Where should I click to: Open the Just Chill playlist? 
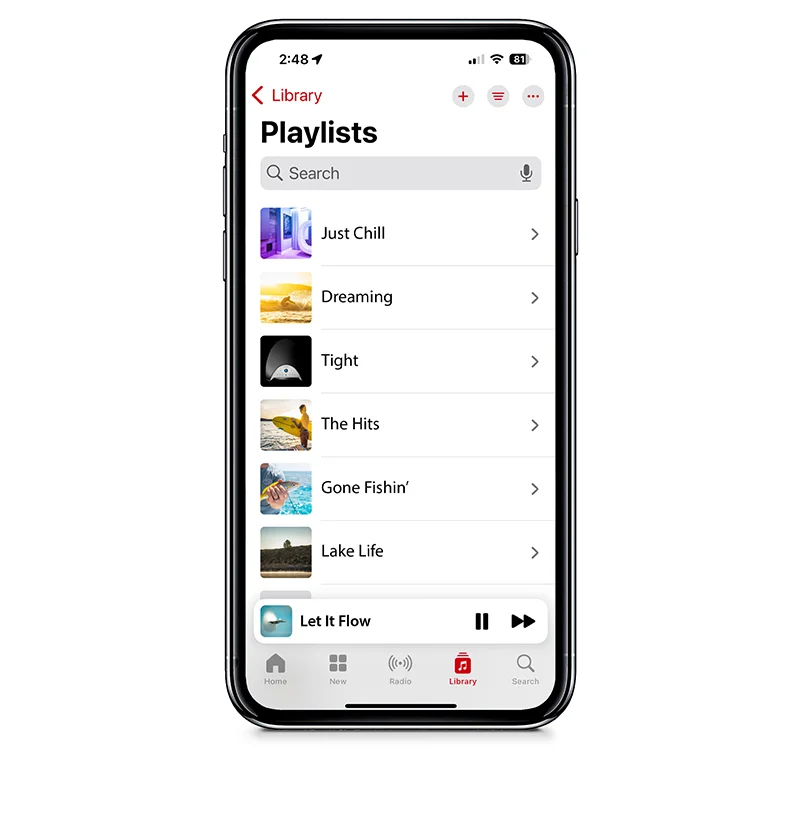point(400,233)
